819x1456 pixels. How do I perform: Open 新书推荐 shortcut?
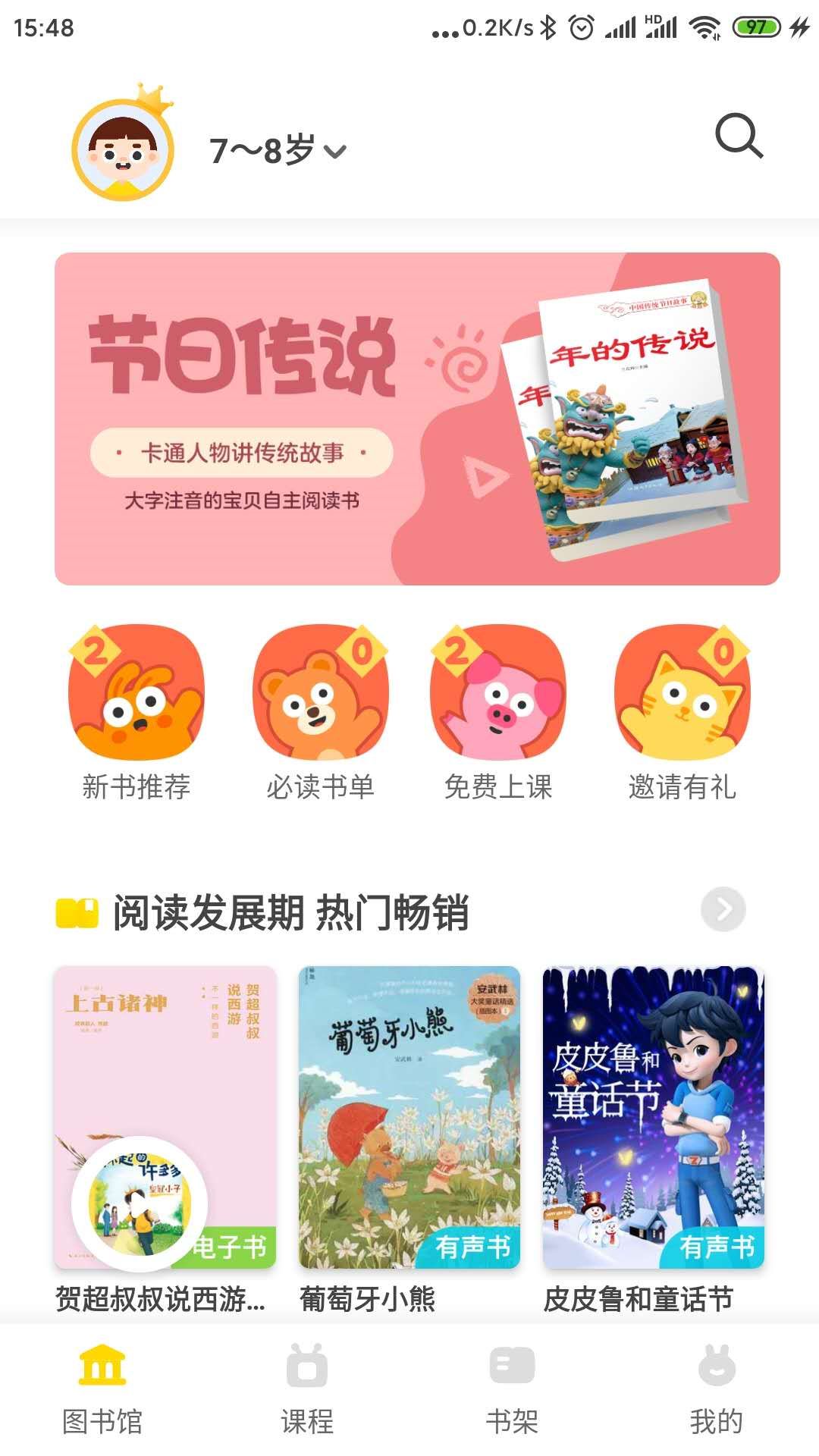pyautogui.click(x=136, y=713)
